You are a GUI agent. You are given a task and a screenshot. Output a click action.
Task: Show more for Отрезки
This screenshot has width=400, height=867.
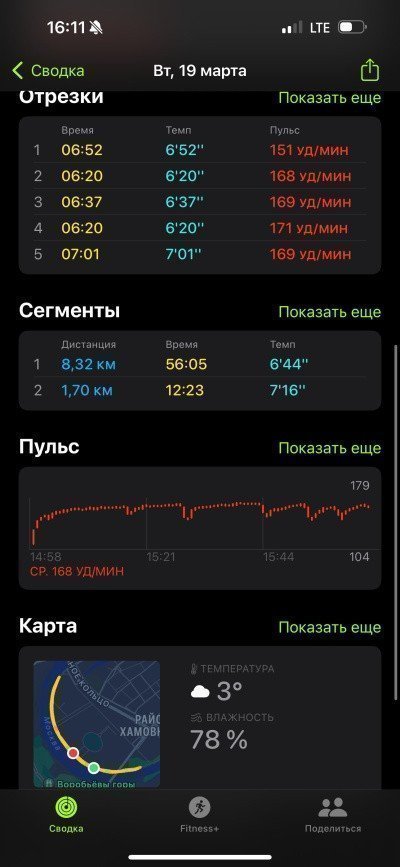coord(330,98)
